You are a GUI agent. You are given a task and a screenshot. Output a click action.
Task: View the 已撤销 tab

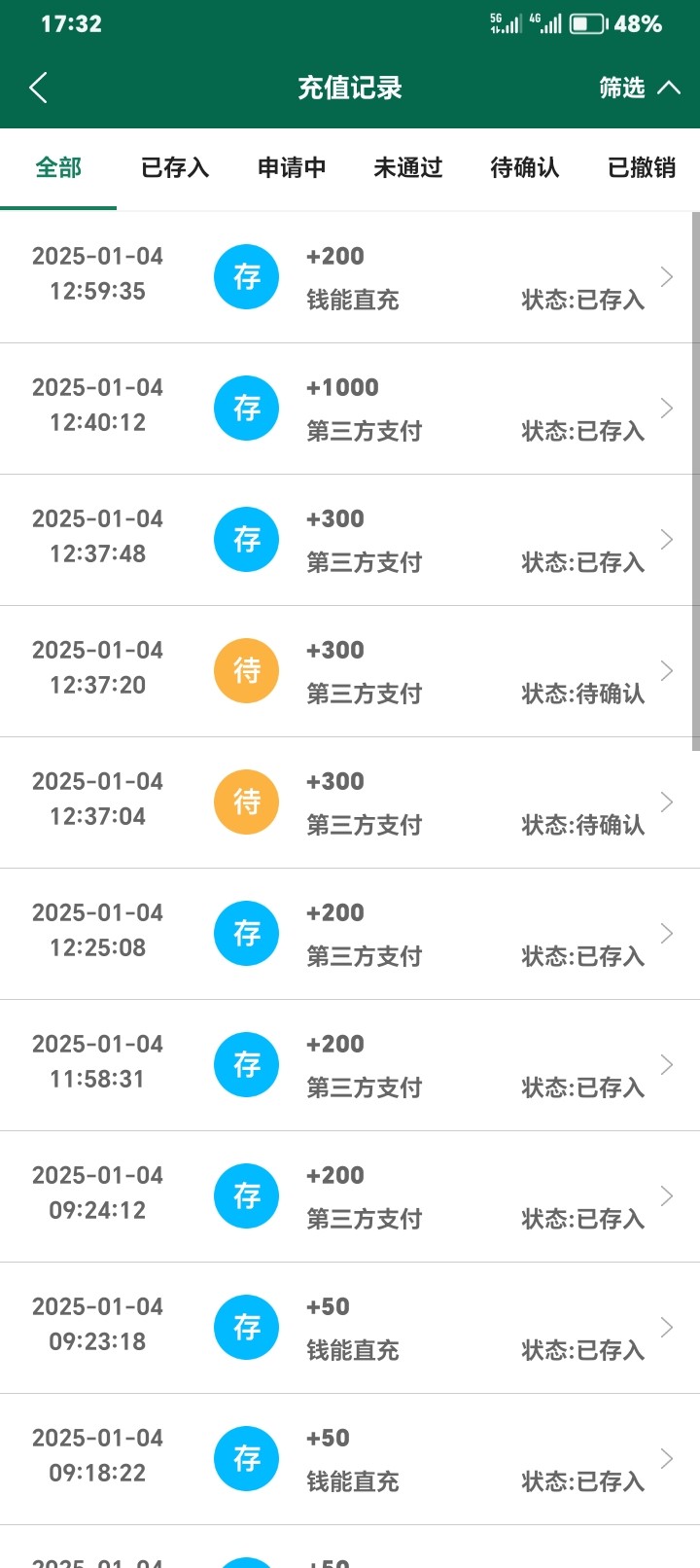[x=642, y=168]
